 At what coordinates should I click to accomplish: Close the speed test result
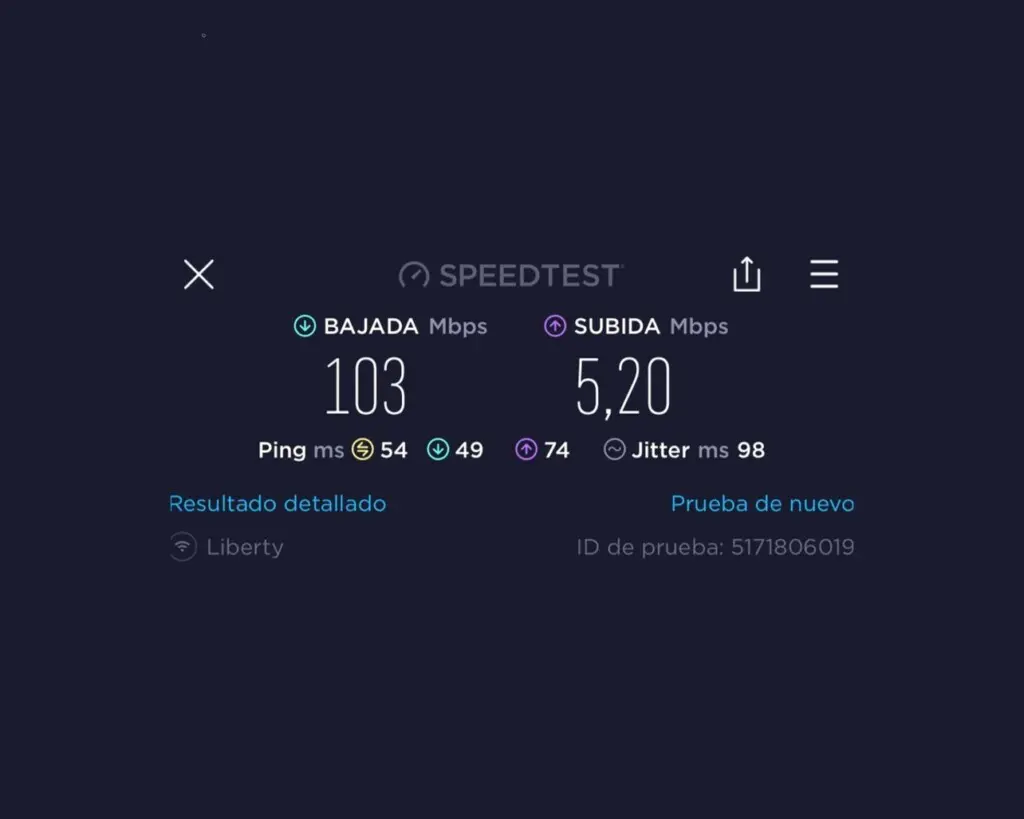199,274
